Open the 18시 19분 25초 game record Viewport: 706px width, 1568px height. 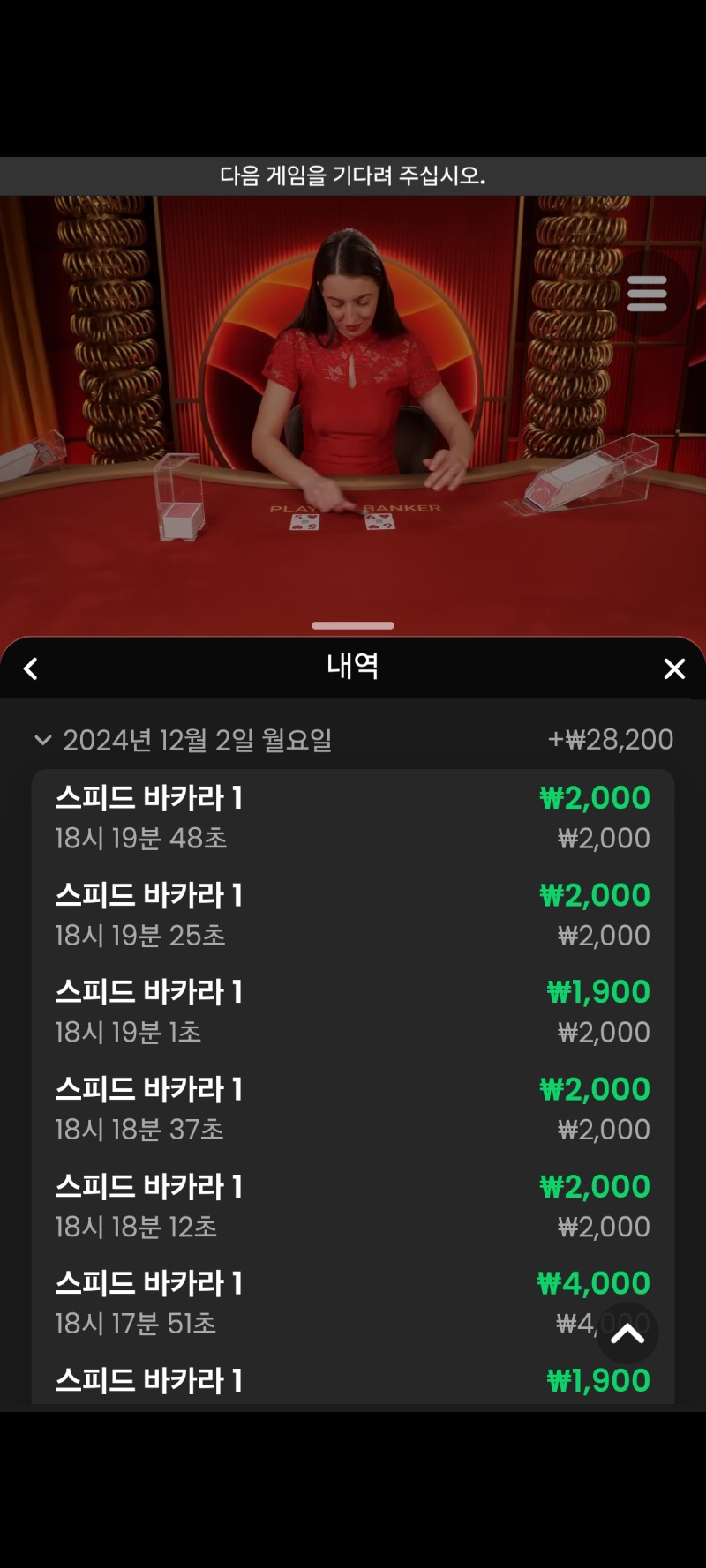click(x=353, y=915)
